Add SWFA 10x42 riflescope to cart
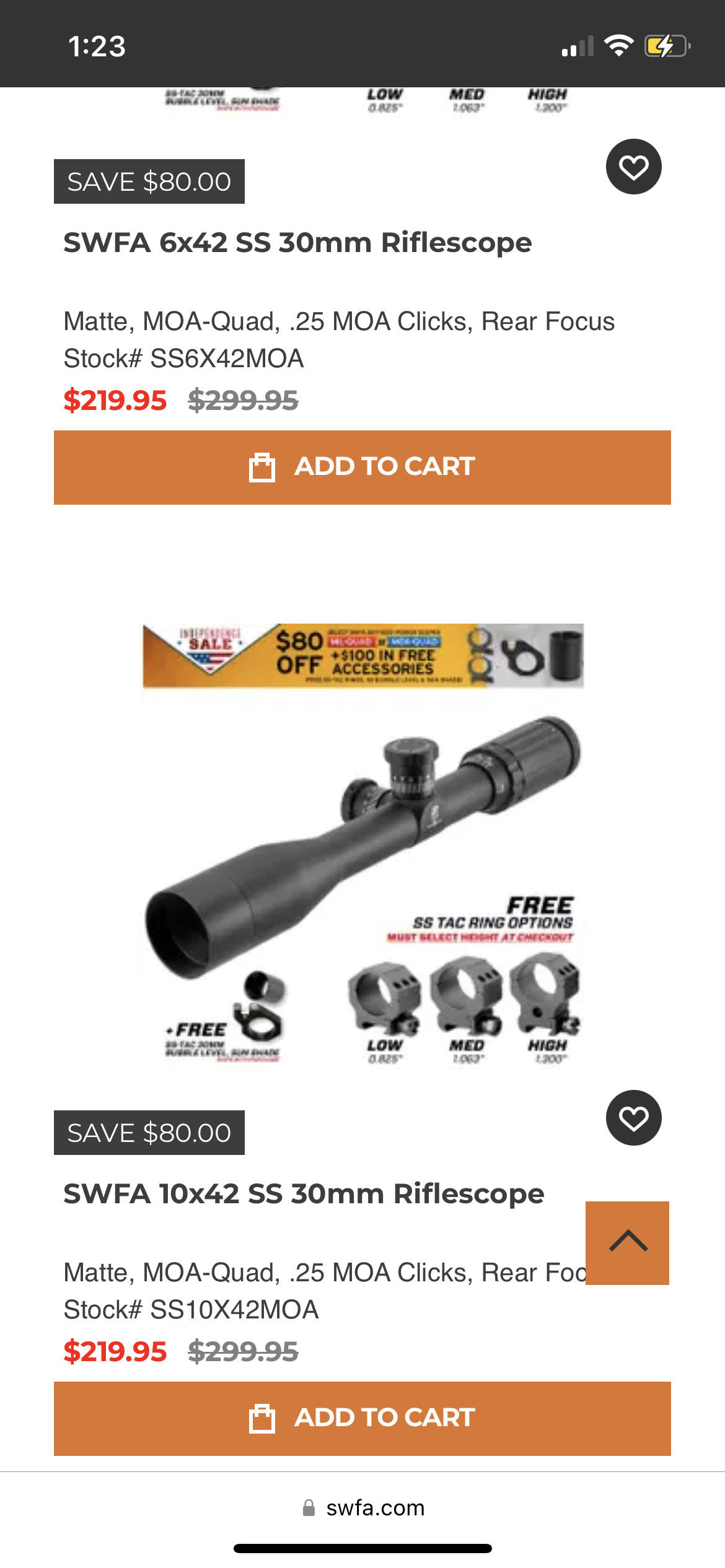725x1568 pixels. coord(362,1418)
